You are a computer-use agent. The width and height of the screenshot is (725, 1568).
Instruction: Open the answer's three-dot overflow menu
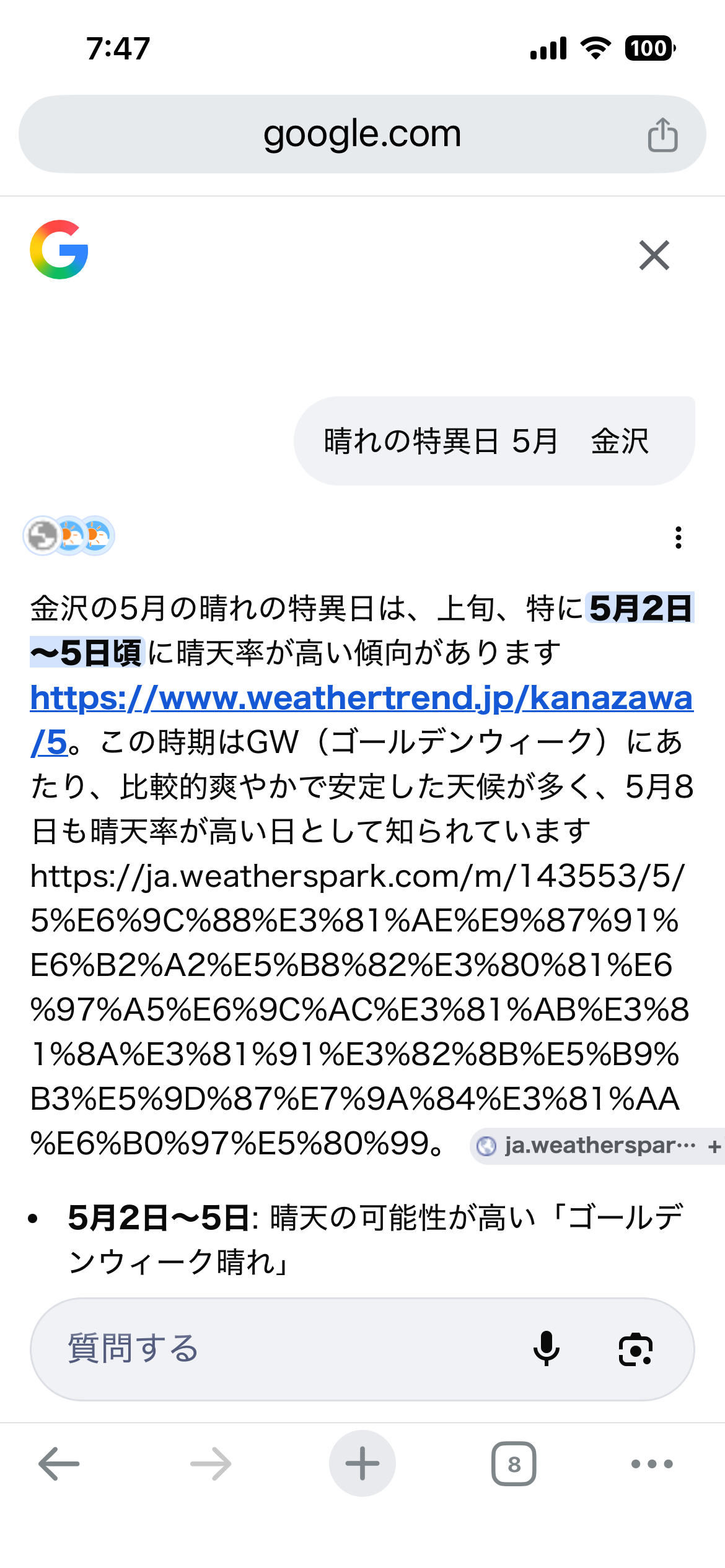(679, 538)
